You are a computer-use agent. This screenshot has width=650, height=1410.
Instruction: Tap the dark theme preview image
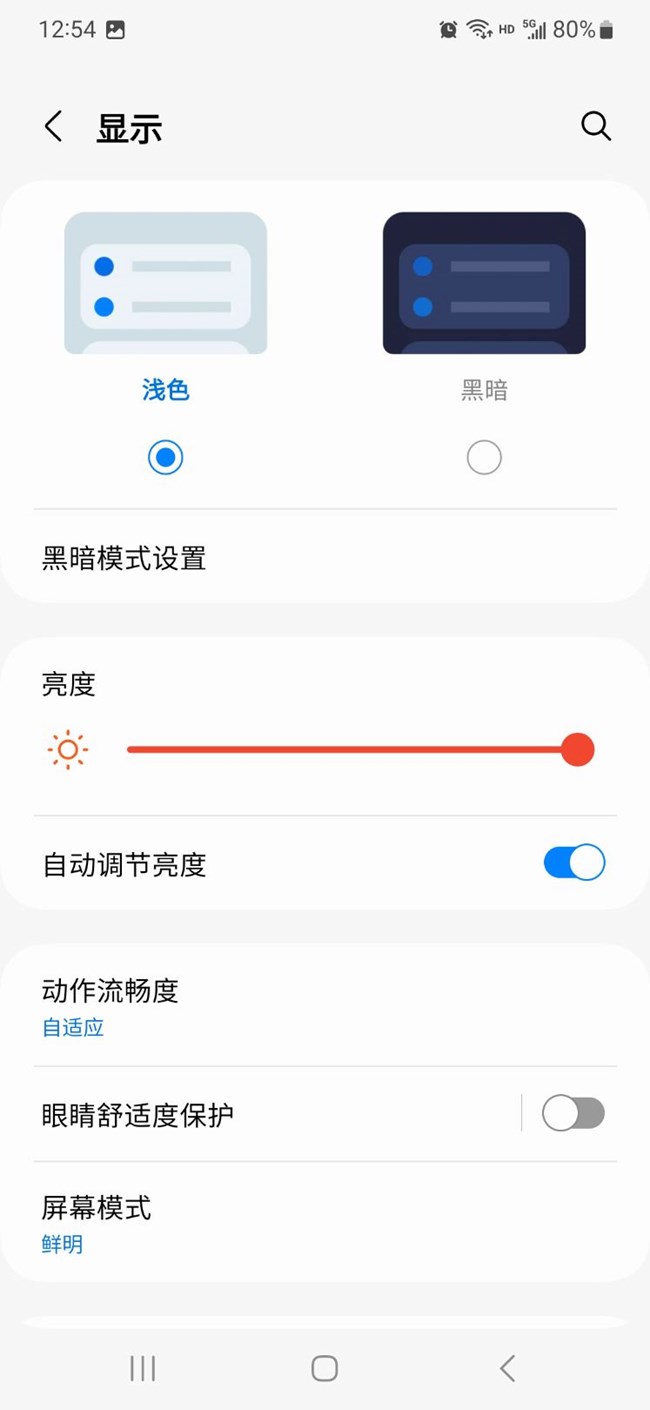(484, 283)
